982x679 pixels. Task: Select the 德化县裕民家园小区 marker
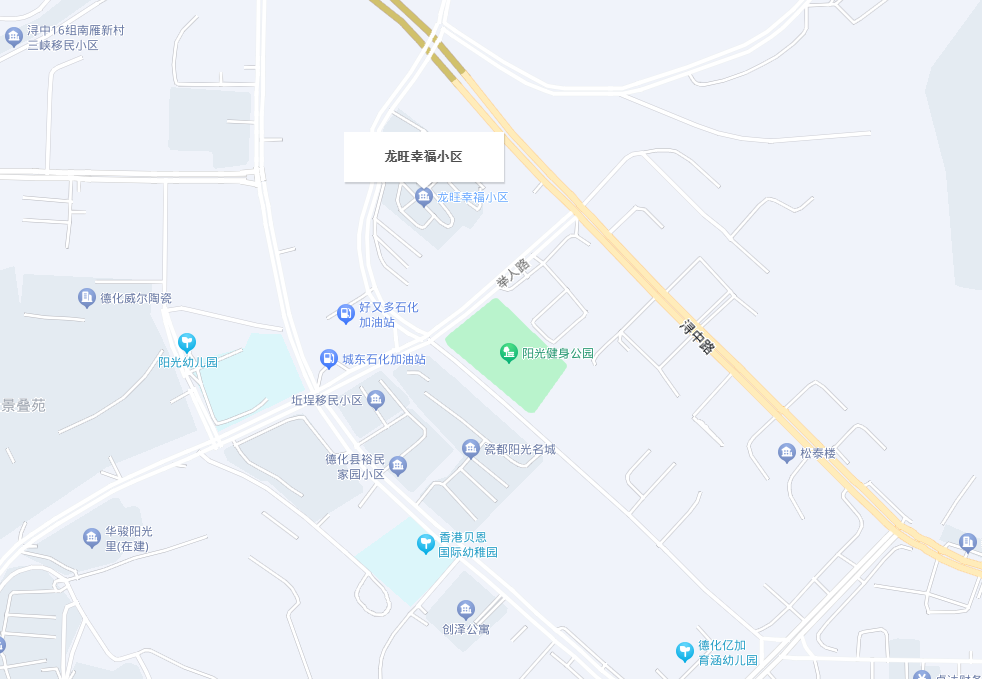tap(398, 466)
